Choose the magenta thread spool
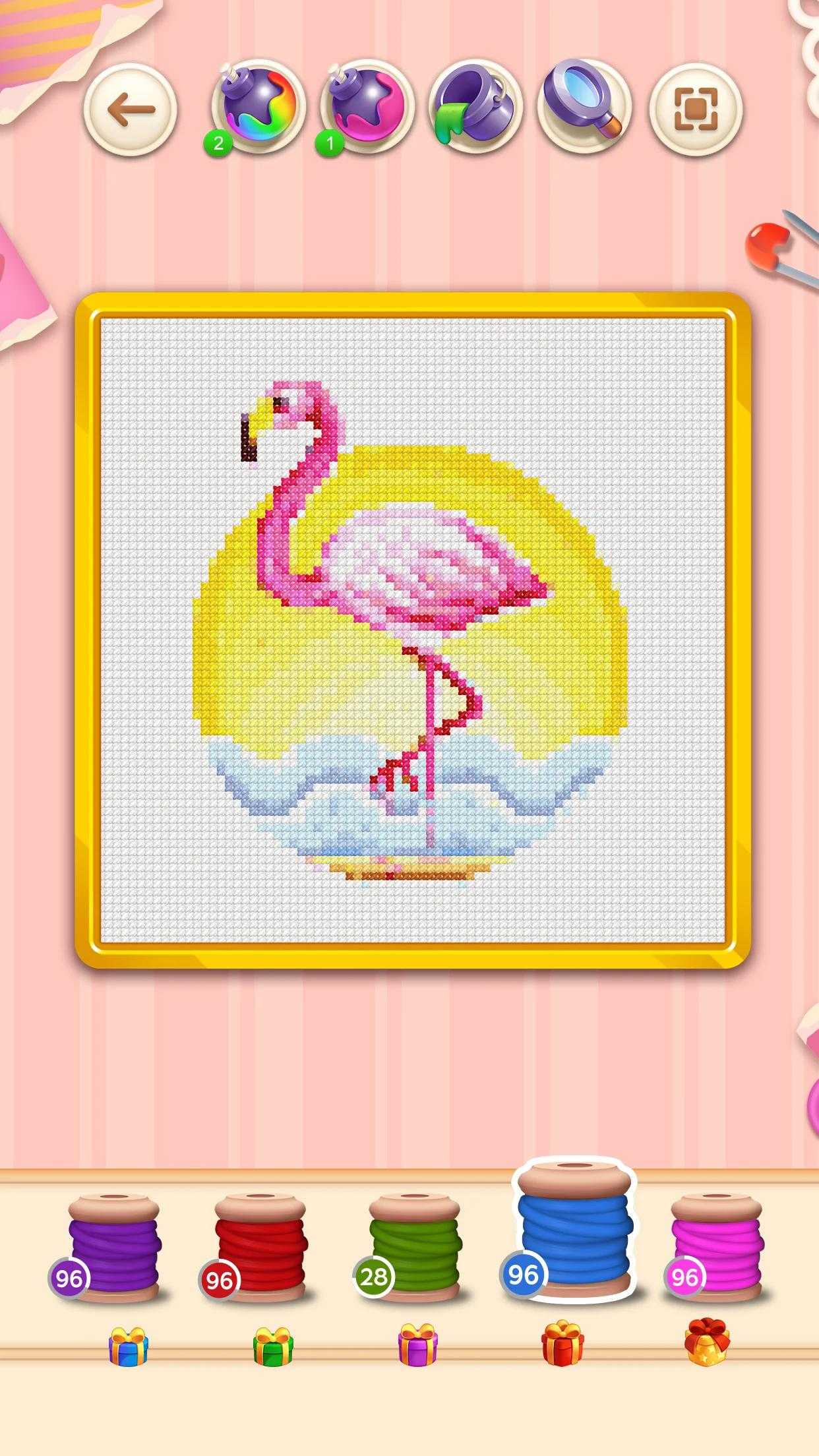This screenshot has height=1456, width=819. pyautogui.click(x=716, y=1246)
